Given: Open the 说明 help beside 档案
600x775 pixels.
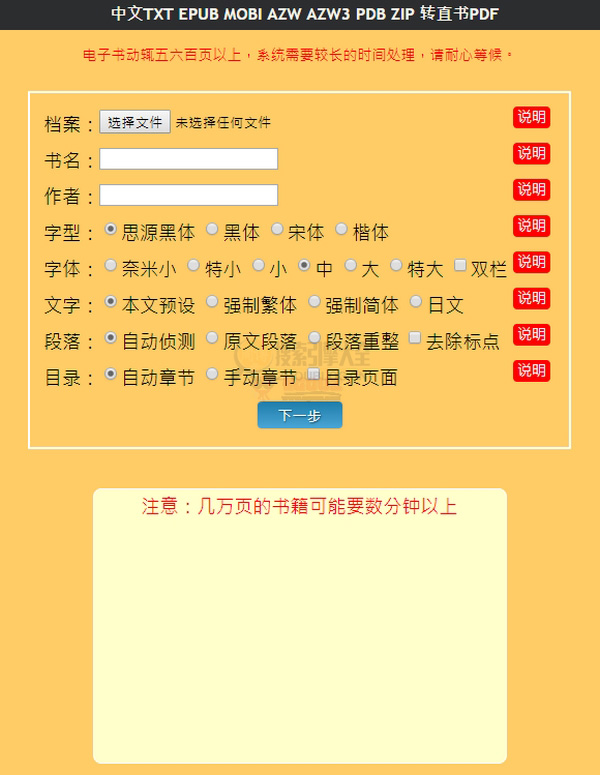Looking at the screenshot, I should (531, 118).
